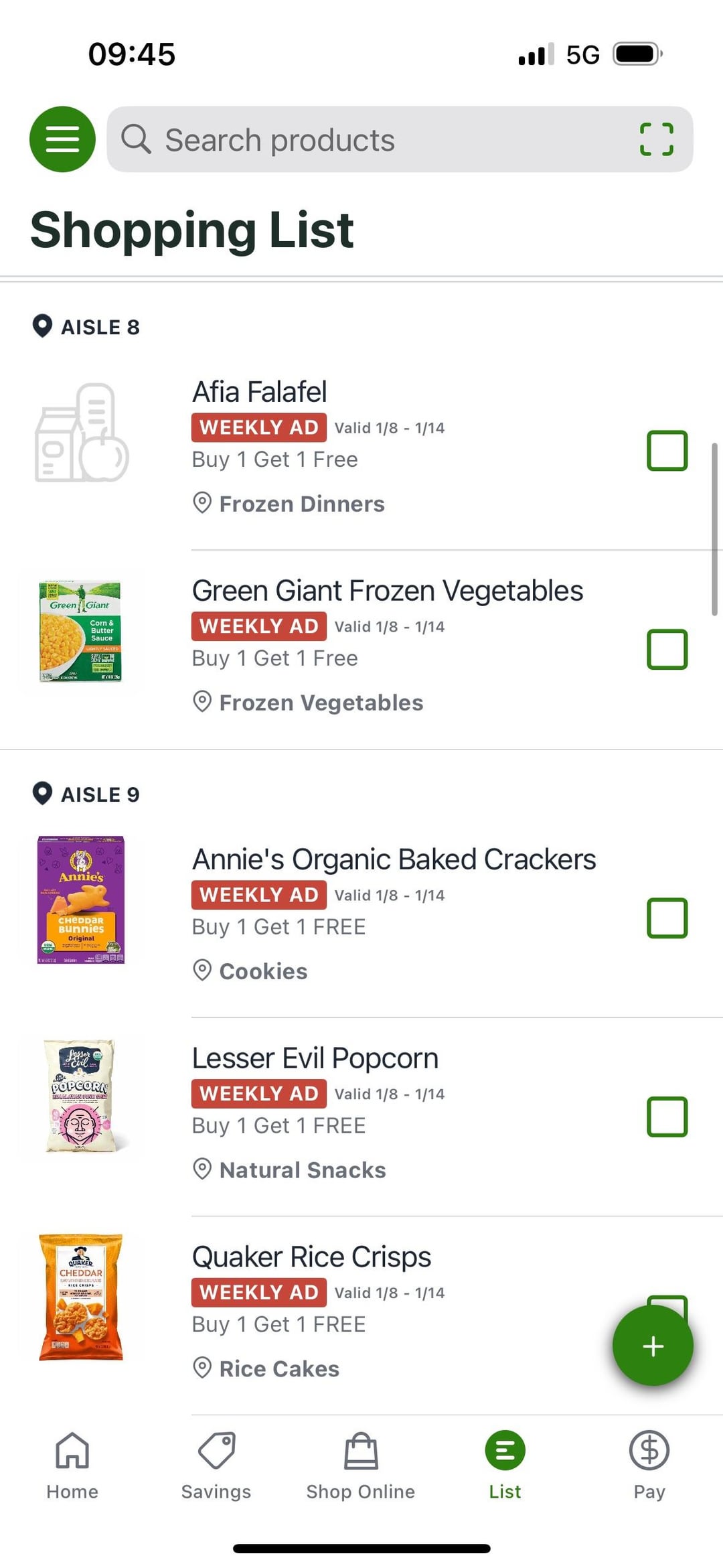Tap the Search products field

(x=400, y=139)
